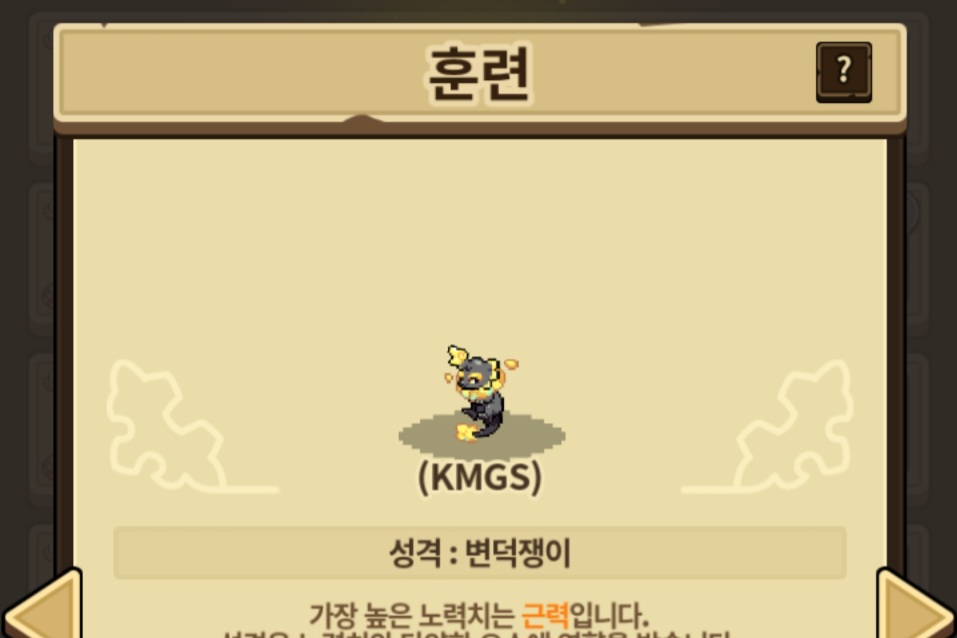Go to next dragon with right arrow
The height and width of the screenshot is (638, 957).
(x=915, y=604)
